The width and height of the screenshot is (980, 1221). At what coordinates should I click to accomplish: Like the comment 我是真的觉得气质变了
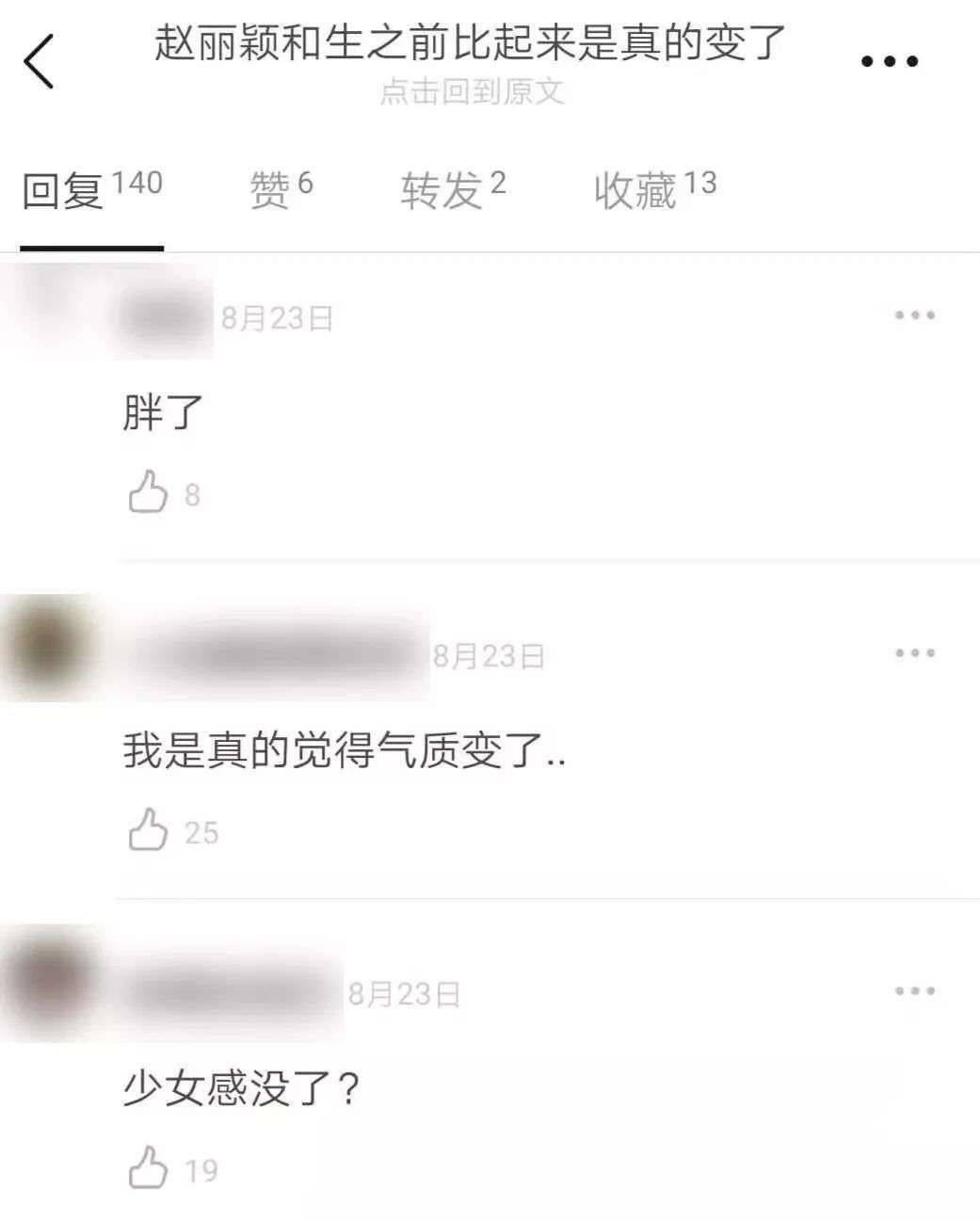point(149,830)
